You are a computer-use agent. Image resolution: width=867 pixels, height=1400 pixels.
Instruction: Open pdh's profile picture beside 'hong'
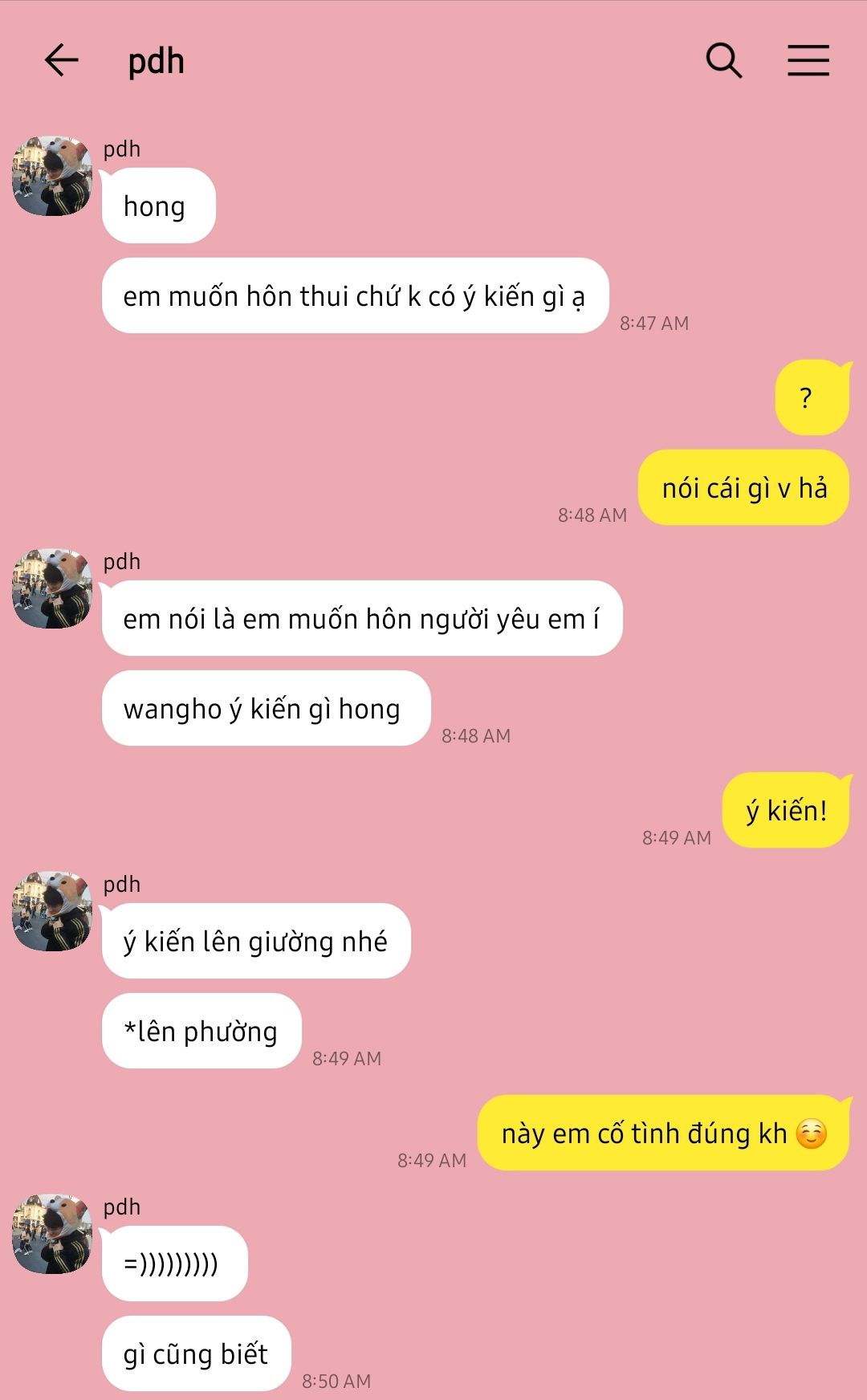click(x=52, y=176)
